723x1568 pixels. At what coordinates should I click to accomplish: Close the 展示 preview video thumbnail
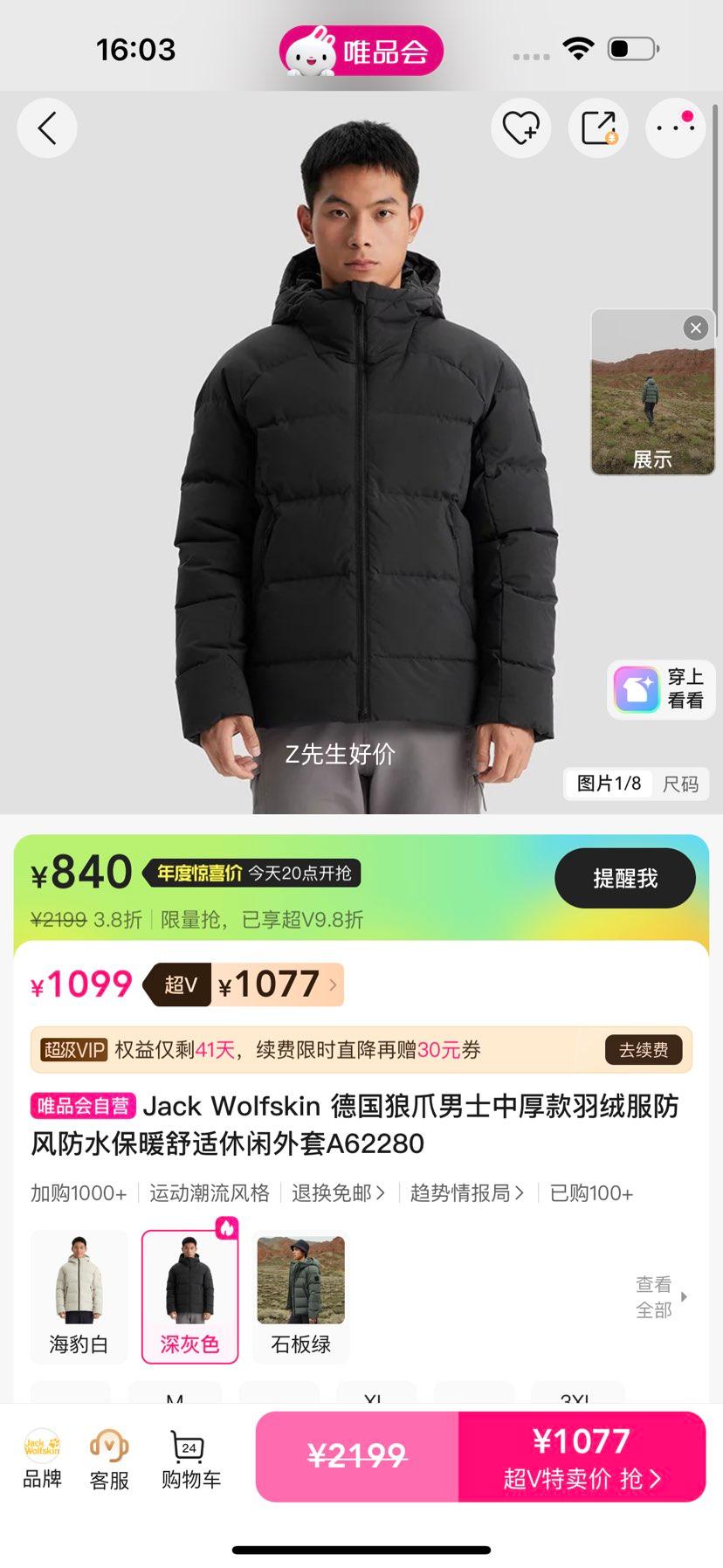coord(695,328)
